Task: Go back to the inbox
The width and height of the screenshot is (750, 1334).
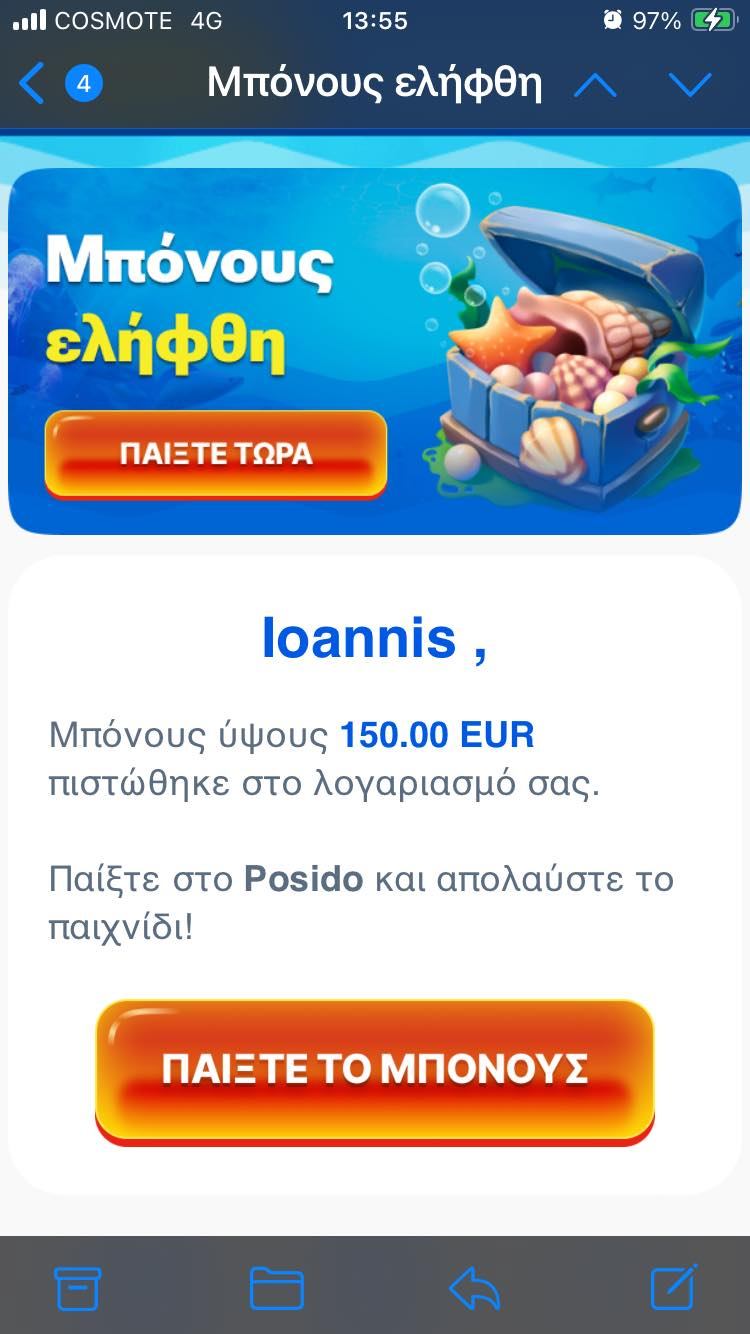Action: tap(34, 83)
